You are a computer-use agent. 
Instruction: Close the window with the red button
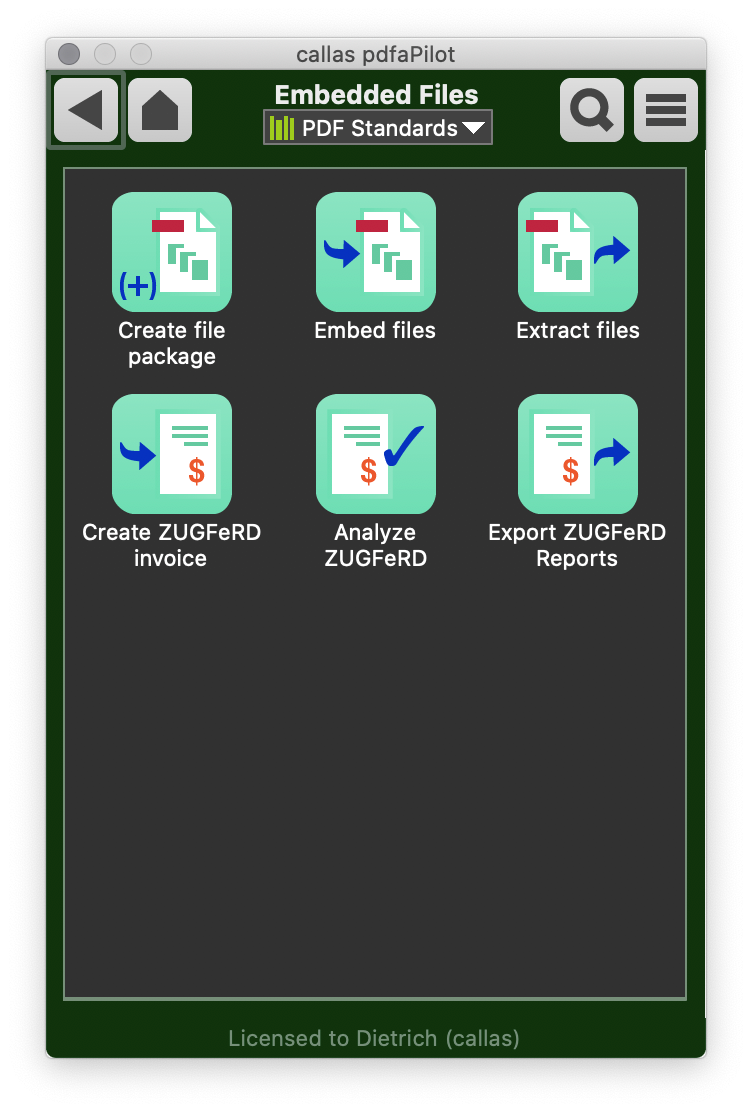click(x=69, y=54)
